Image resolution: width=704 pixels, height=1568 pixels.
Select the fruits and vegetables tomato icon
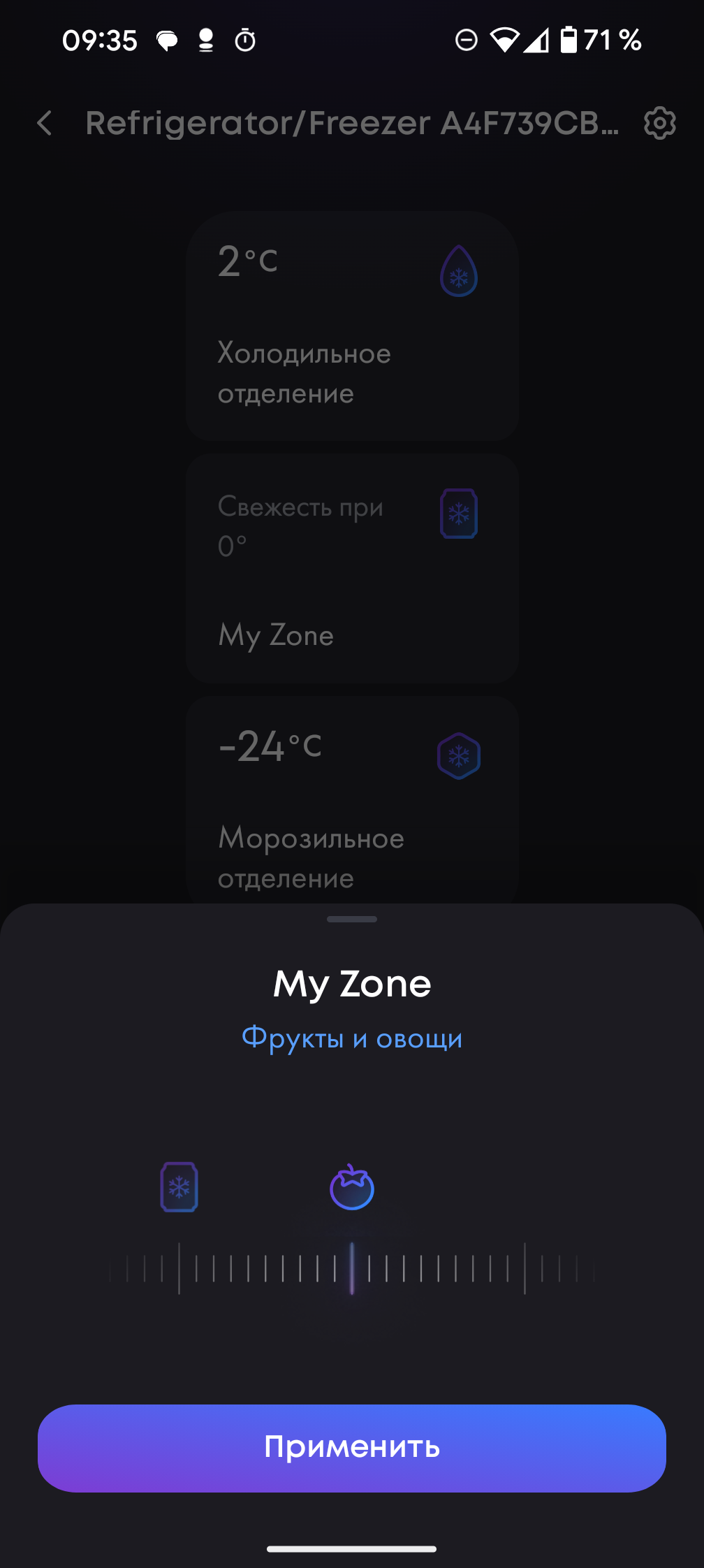point(352,1187)
